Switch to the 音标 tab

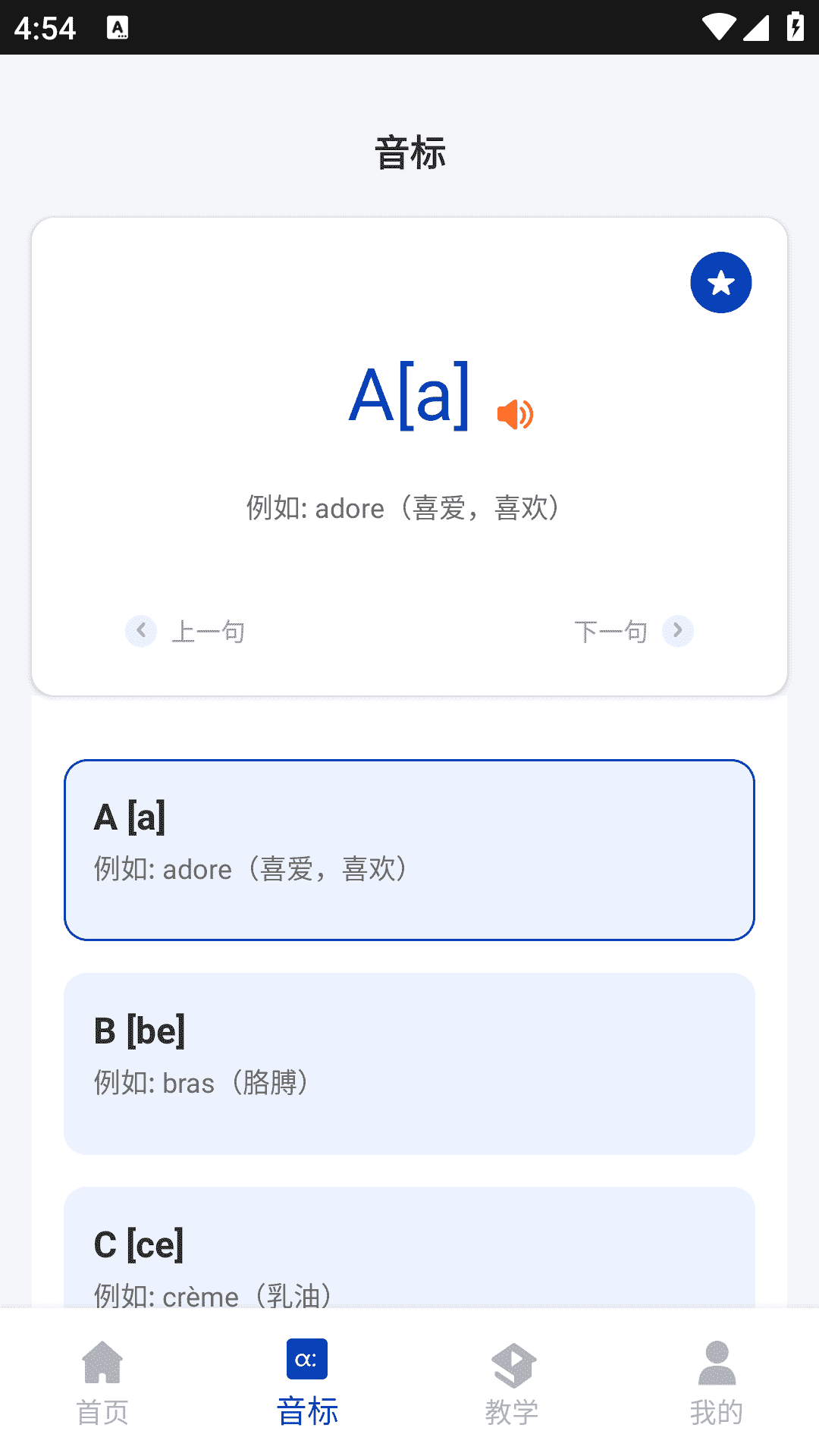tap(307, 1382)
